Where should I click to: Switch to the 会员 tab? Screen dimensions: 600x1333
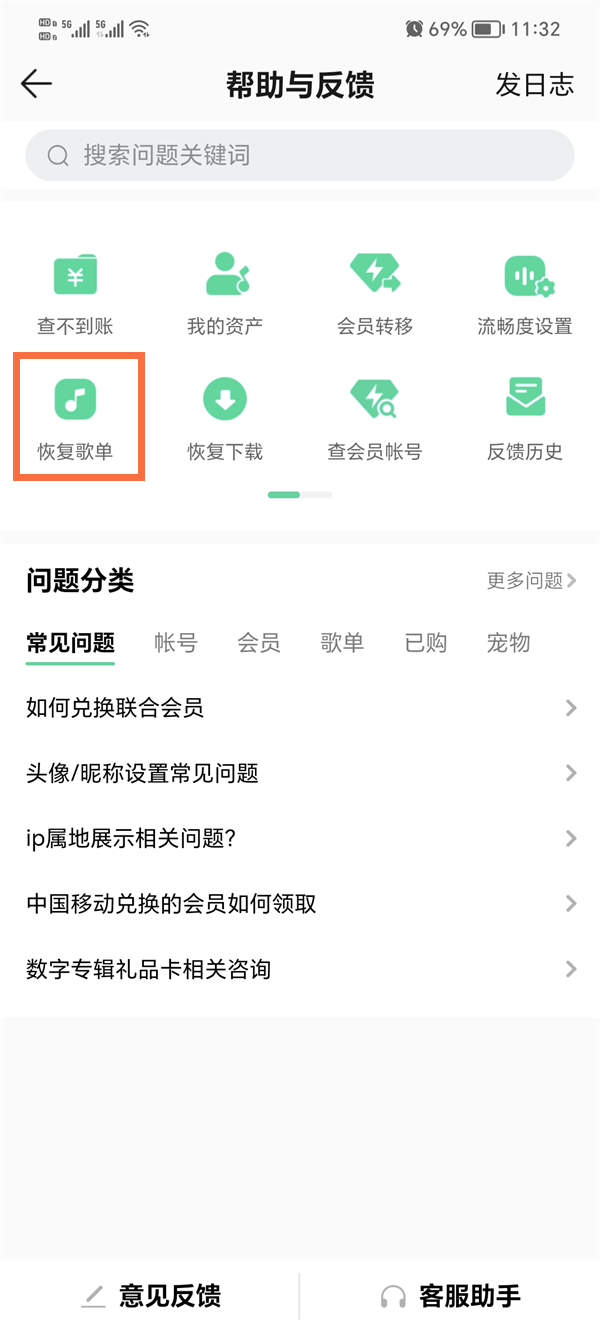click(259, 642)
